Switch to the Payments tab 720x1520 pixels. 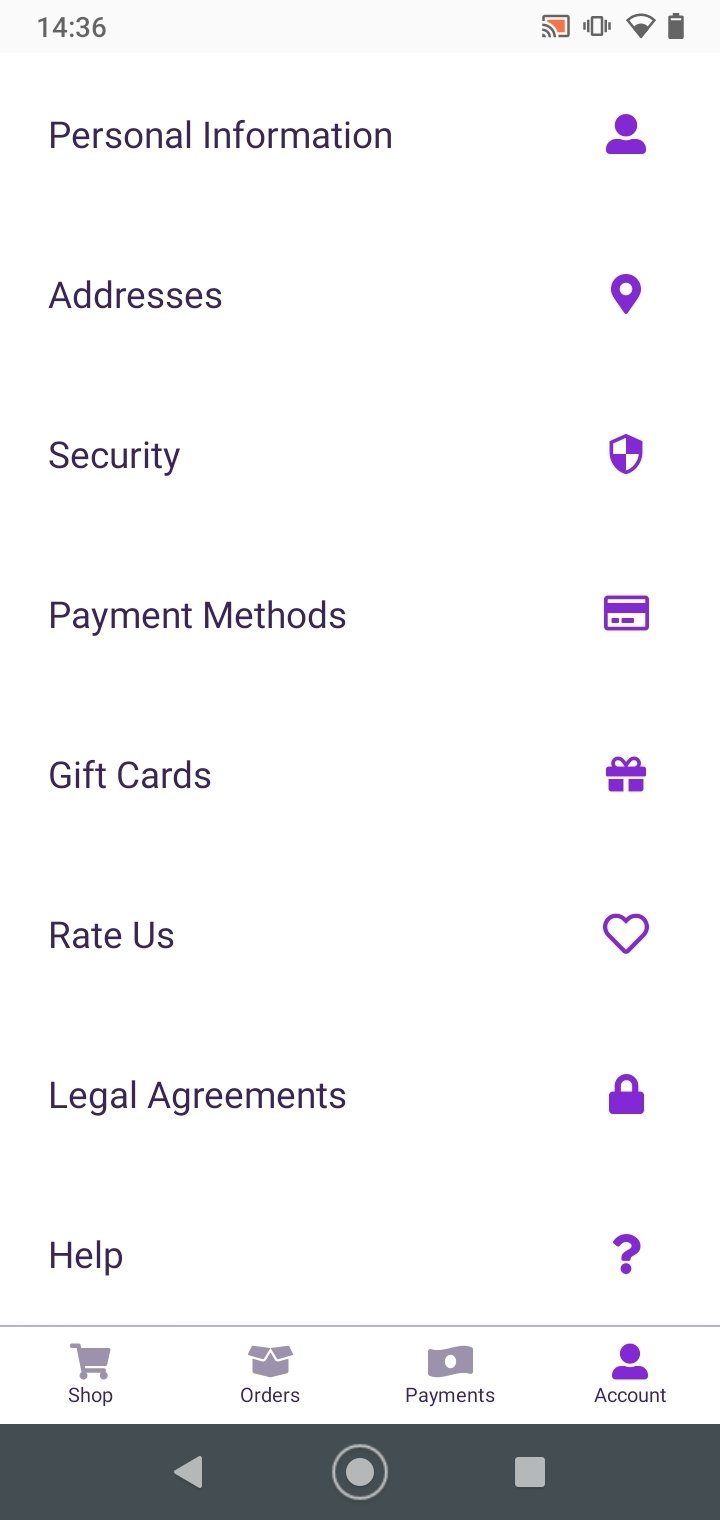tap(450, 1375)
